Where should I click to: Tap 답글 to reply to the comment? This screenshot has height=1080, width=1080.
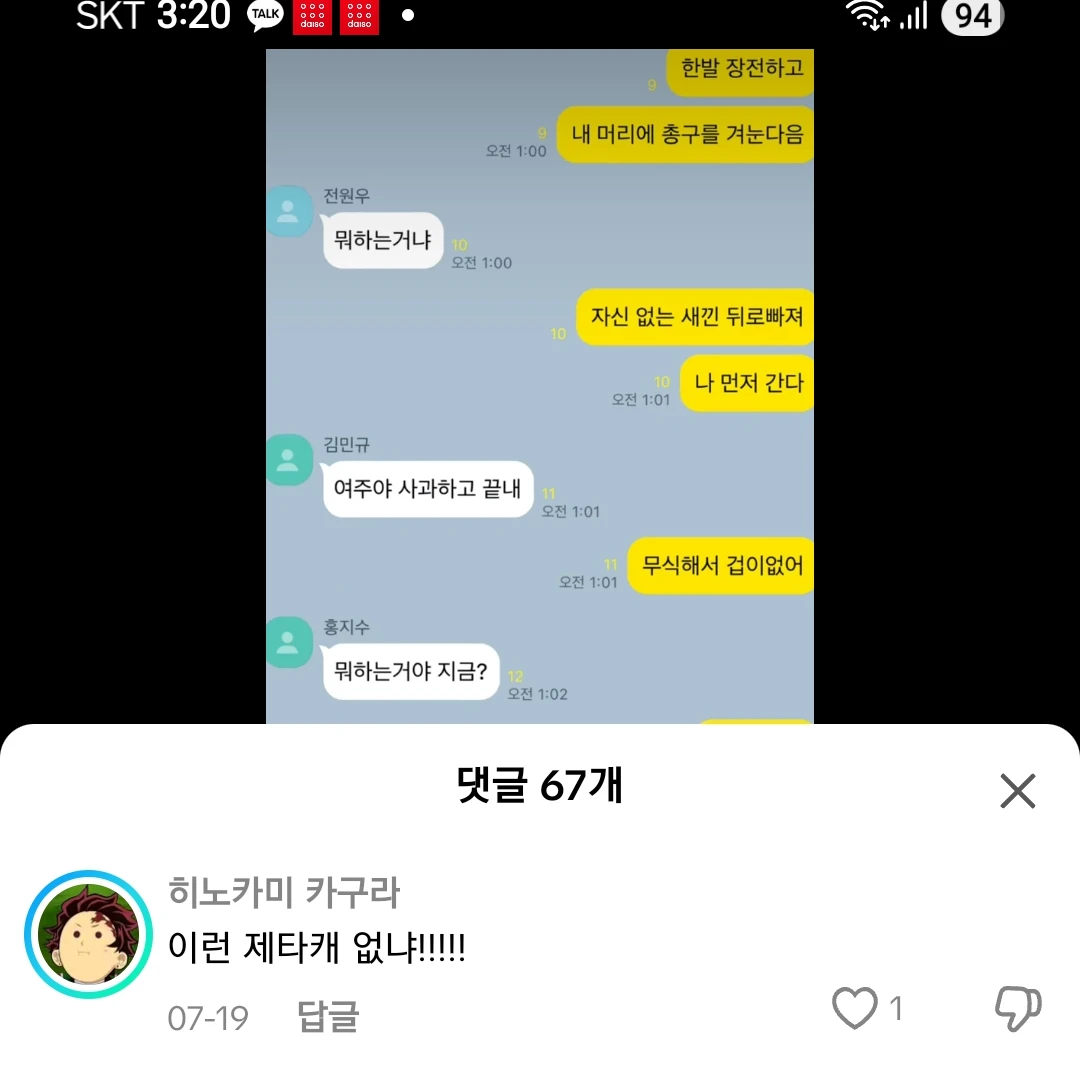(328, 1017)
